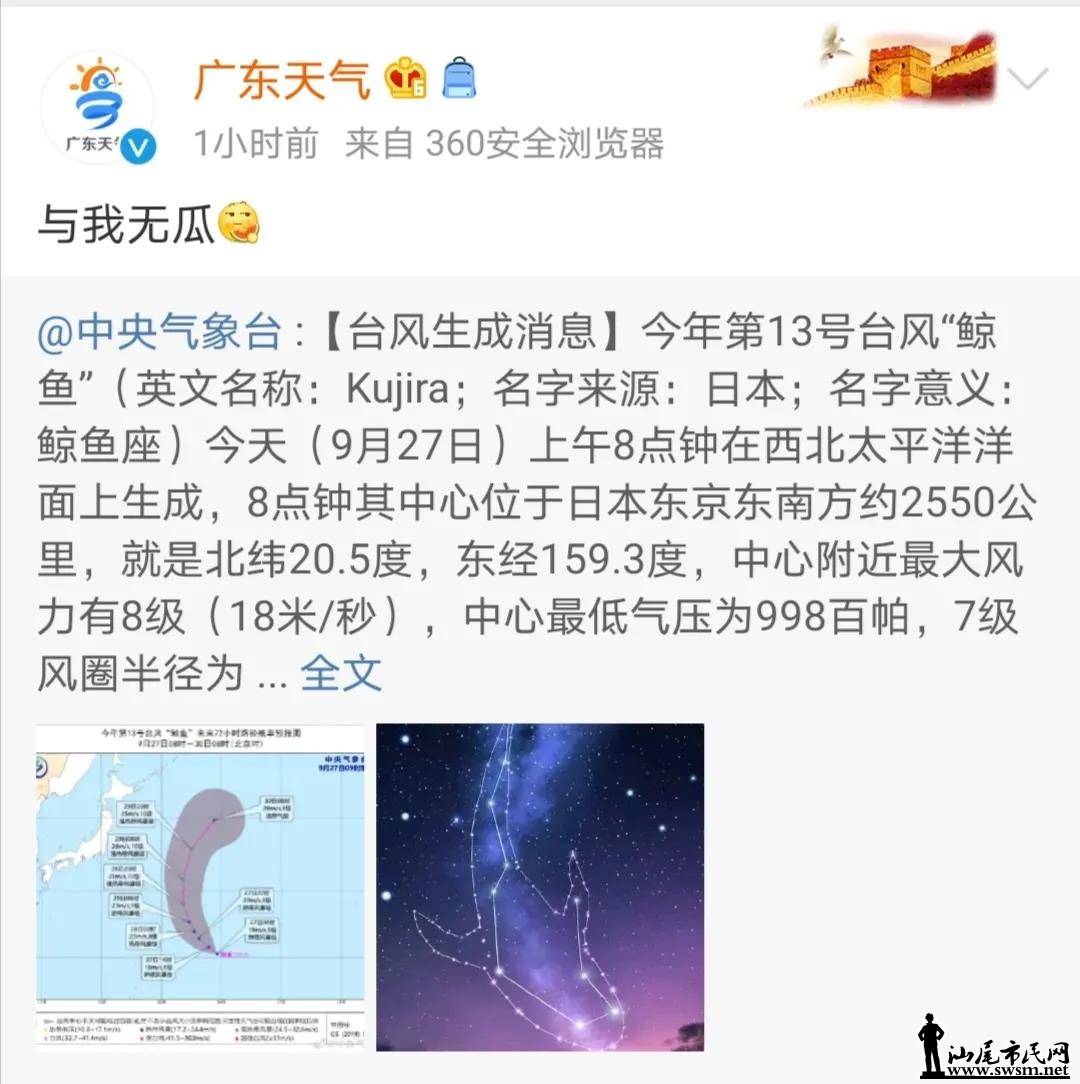
Task: Expand the post options chevron
Action: click(x=1027, y=79)
